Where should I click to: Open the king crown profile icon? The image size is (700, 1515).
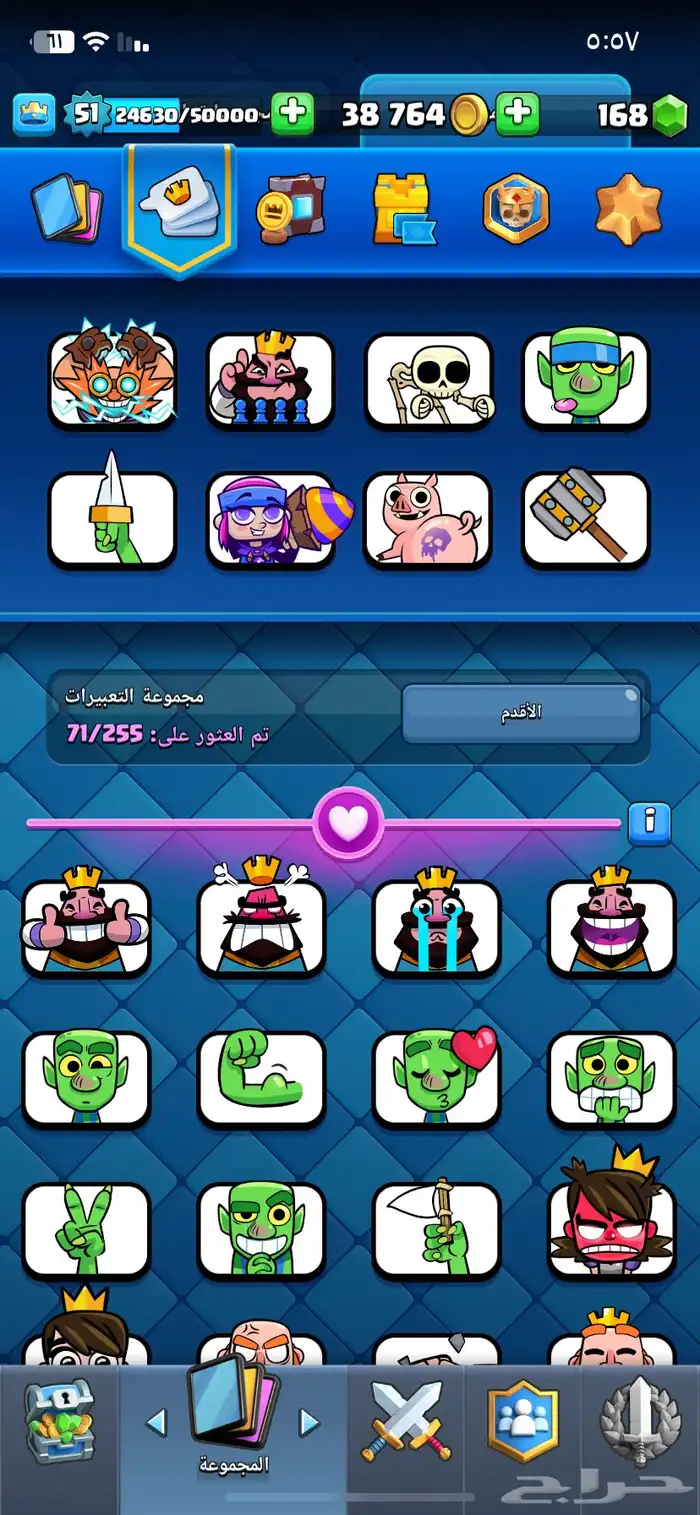(33, 114)
